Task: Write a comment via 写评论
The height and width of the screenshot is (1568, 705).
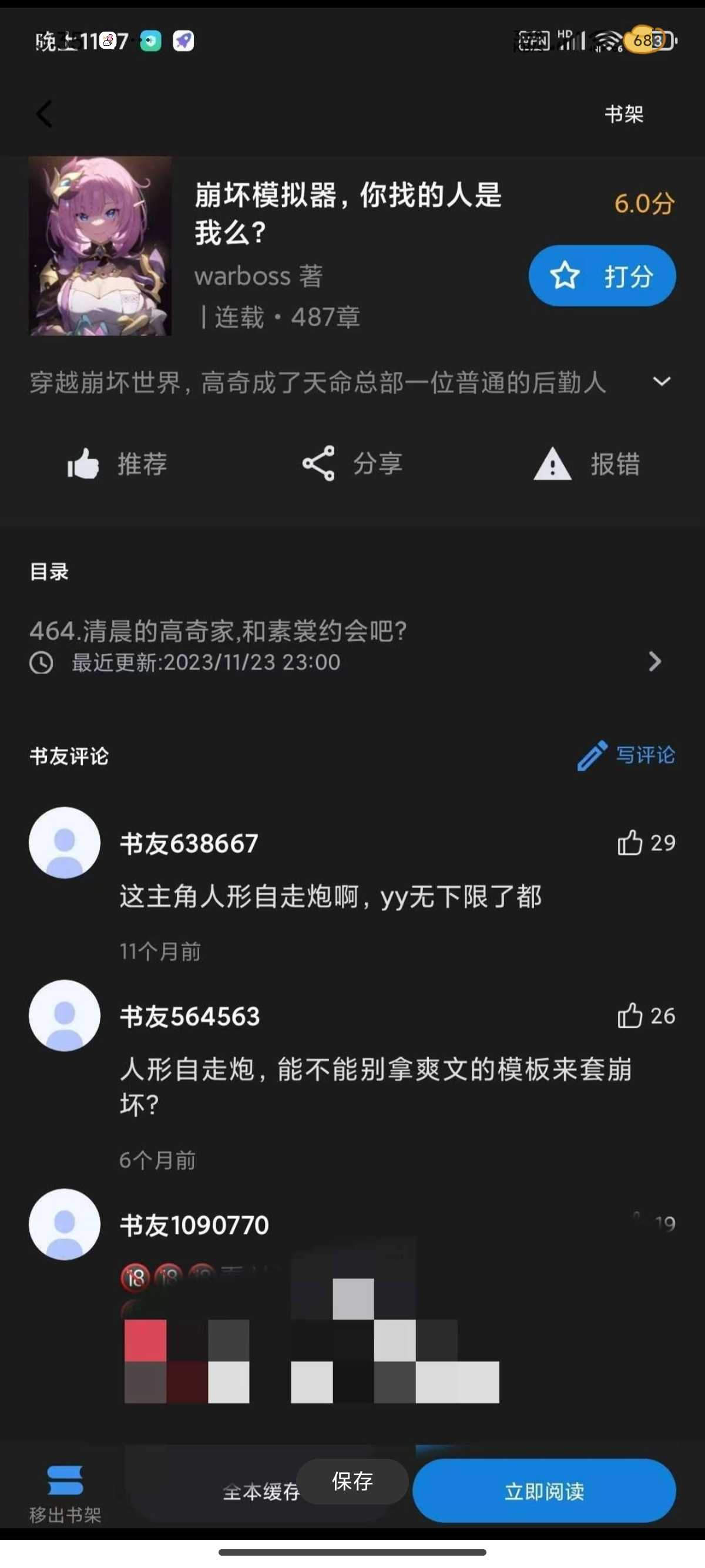Action: coord(626,755)
